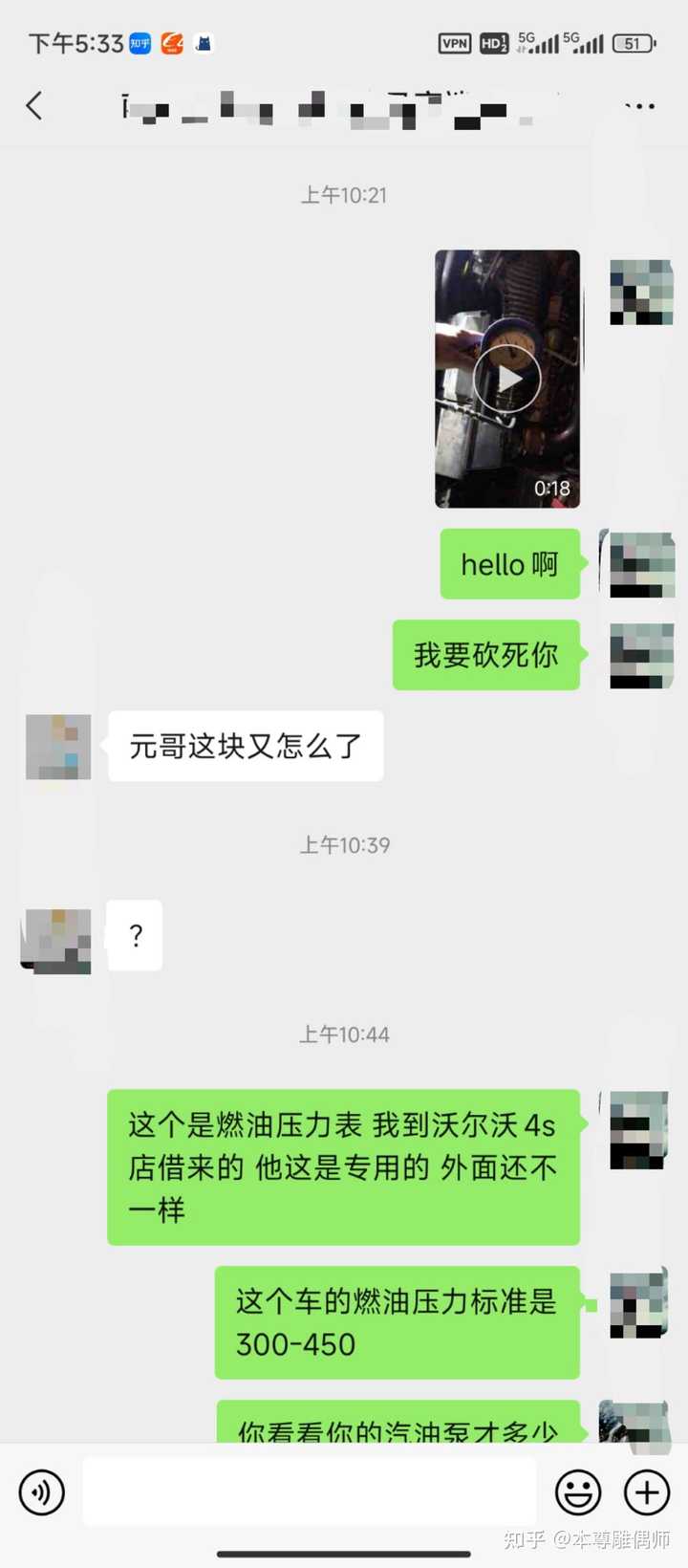Open avatar of sender of 元哥这块又怎么了
688x1568 pixels.
(58, 747)
